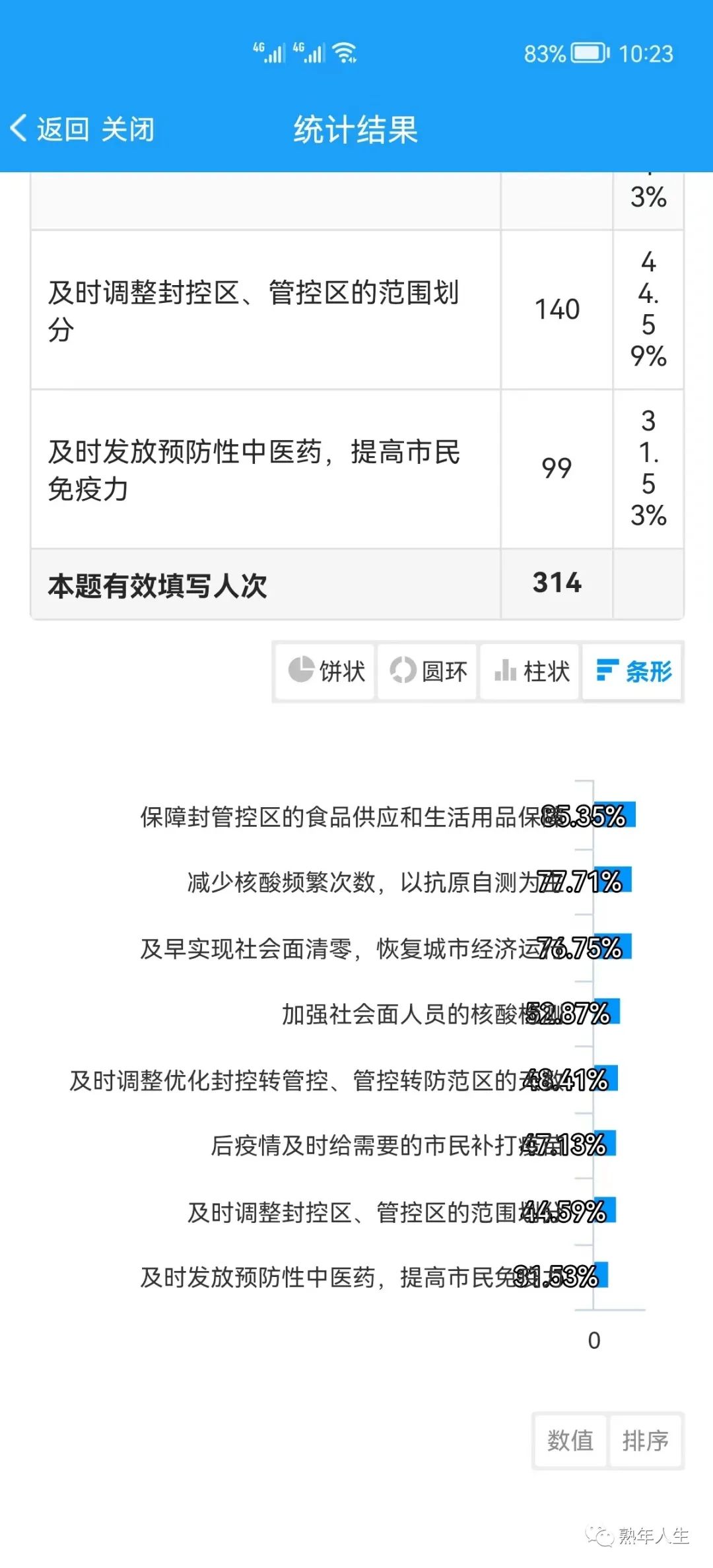The image size is (713, 1568).
Task: Go back using the 返回 button
Action: pyautogui.click(x=51, y=129)
